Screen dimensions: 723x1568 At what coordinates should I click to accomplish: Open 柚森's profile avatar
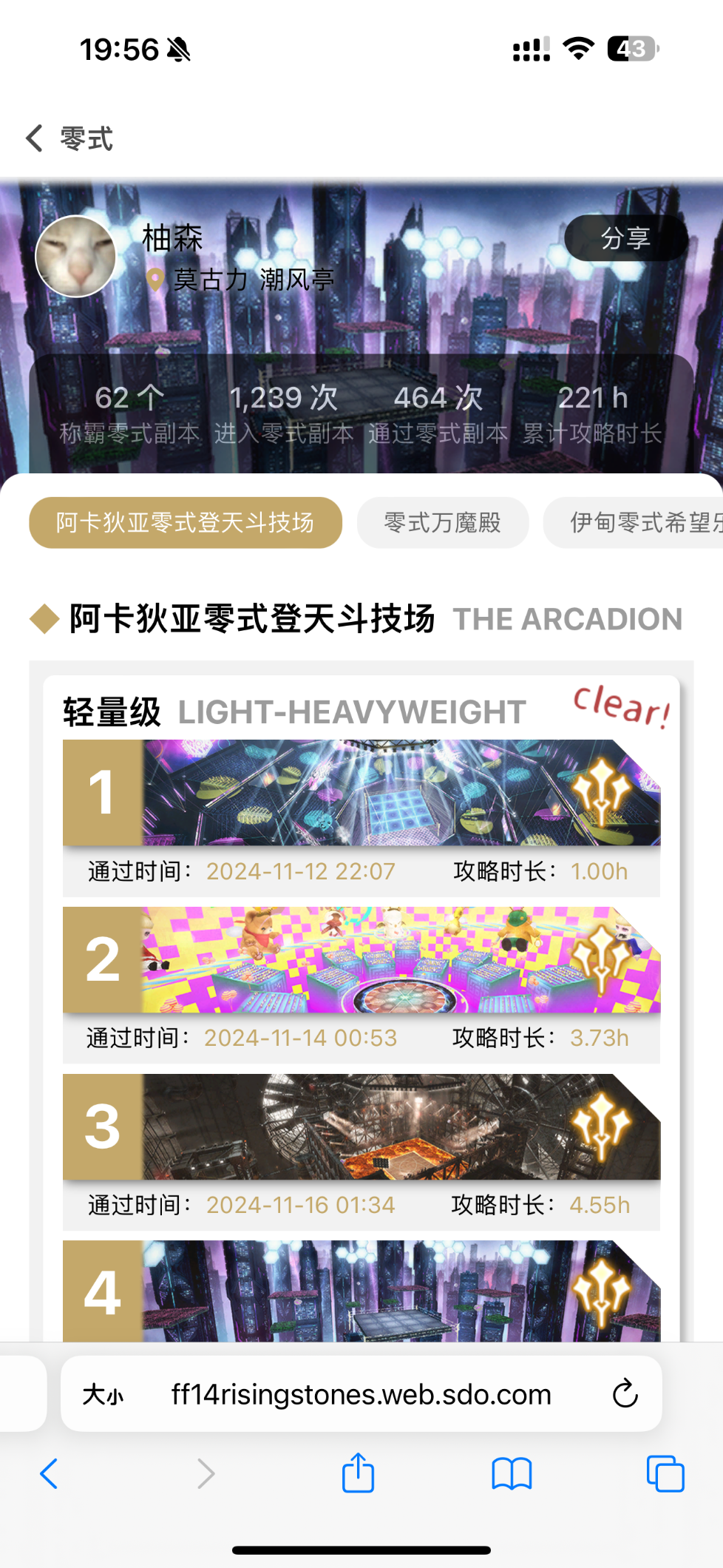[76, 257]
